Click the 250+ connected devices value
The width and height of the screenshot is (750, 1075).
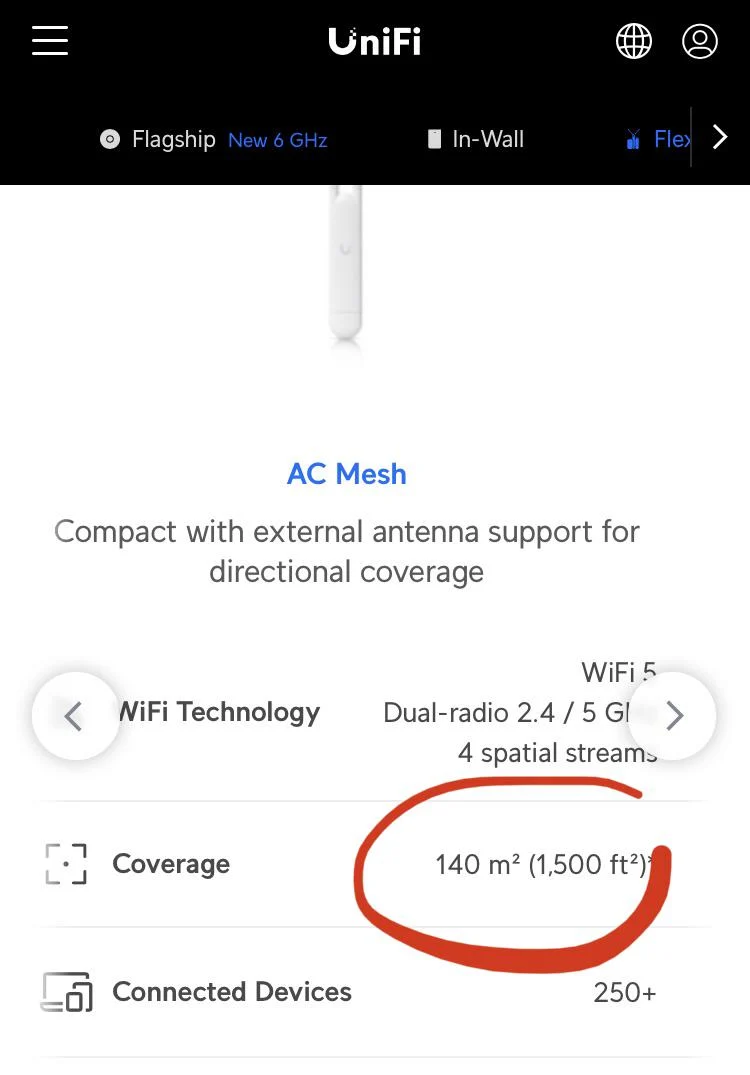point(624,991)
